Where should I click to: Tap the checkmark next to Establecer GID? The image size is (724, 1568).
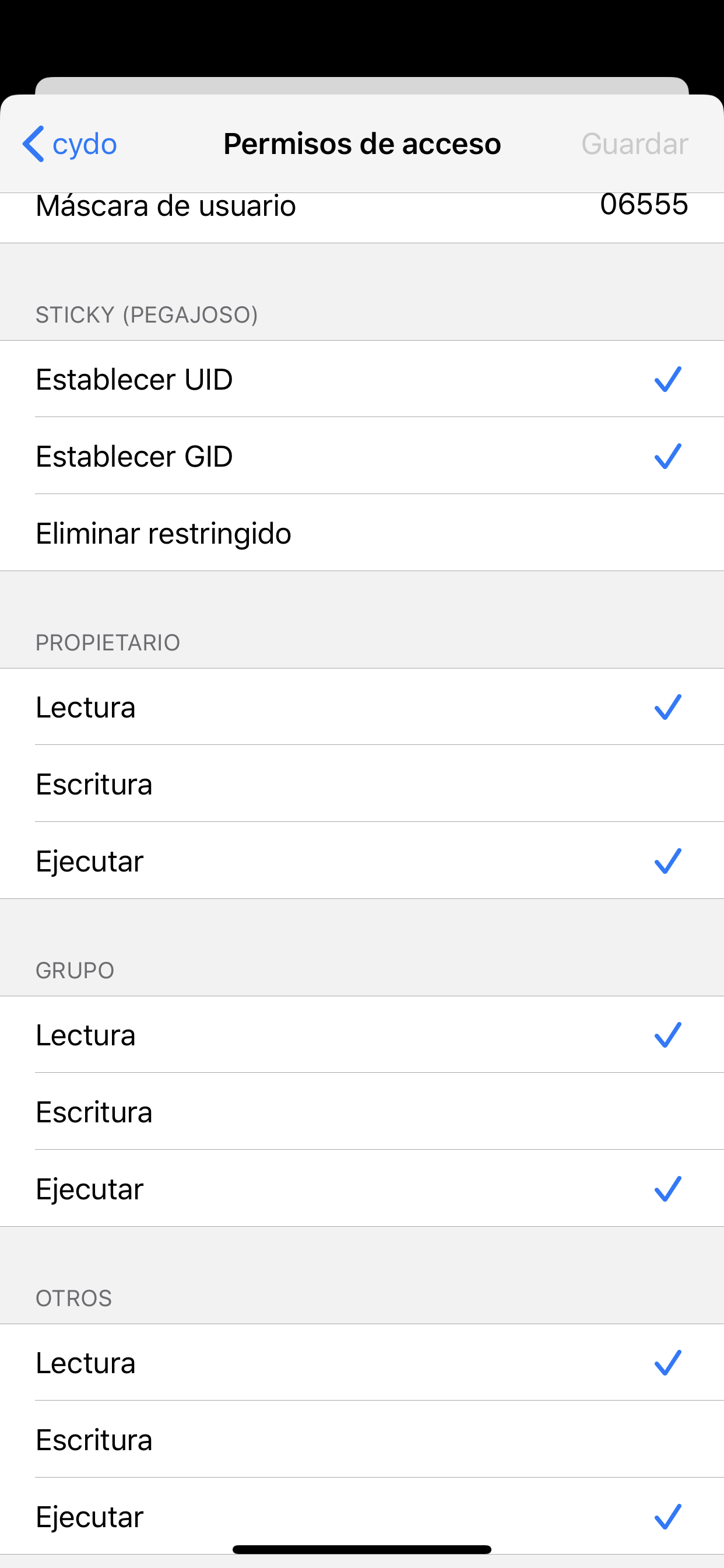coord(667,456)
